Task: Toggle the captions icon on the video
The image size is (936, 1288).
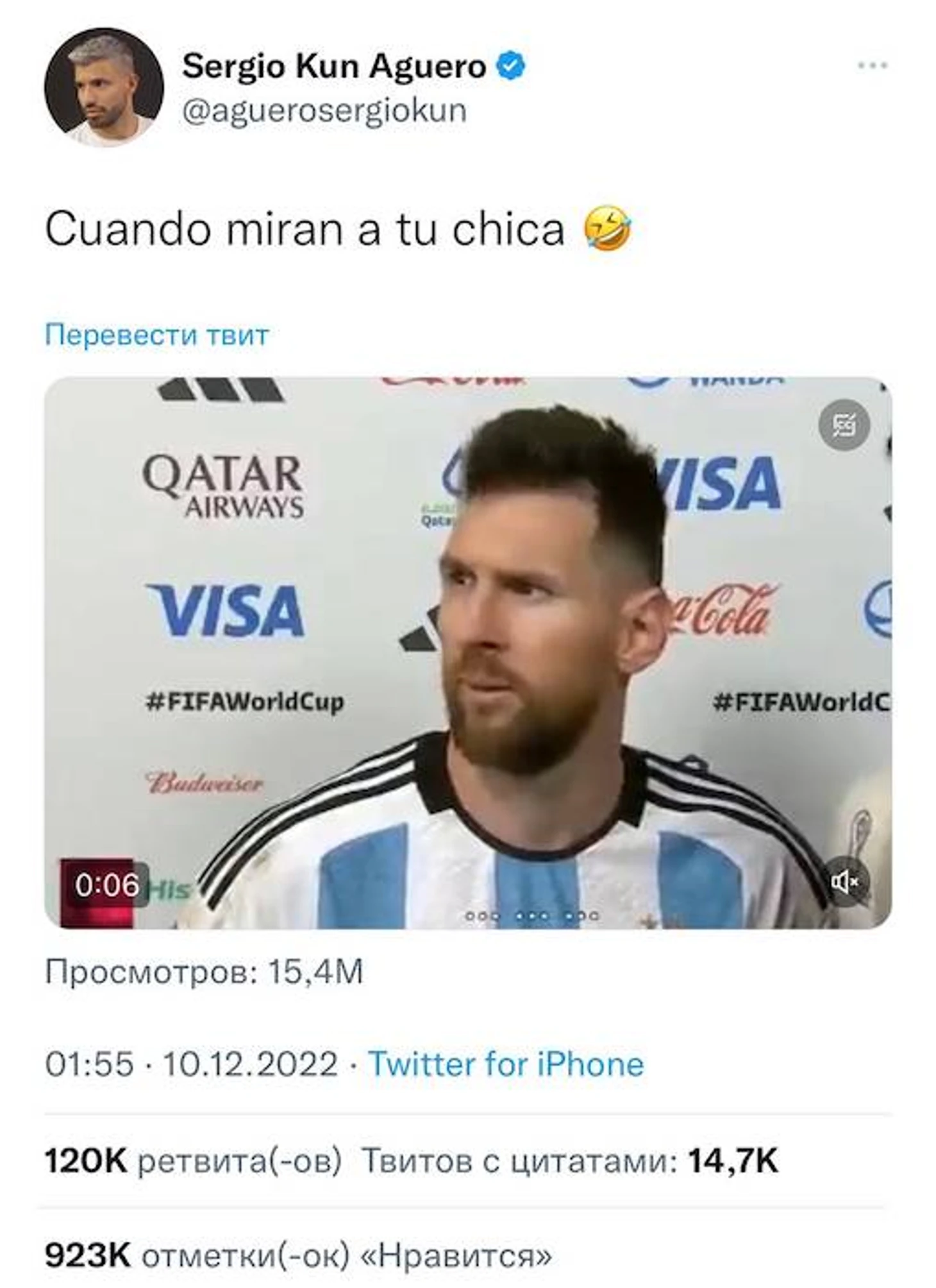Action: (844, 425)
